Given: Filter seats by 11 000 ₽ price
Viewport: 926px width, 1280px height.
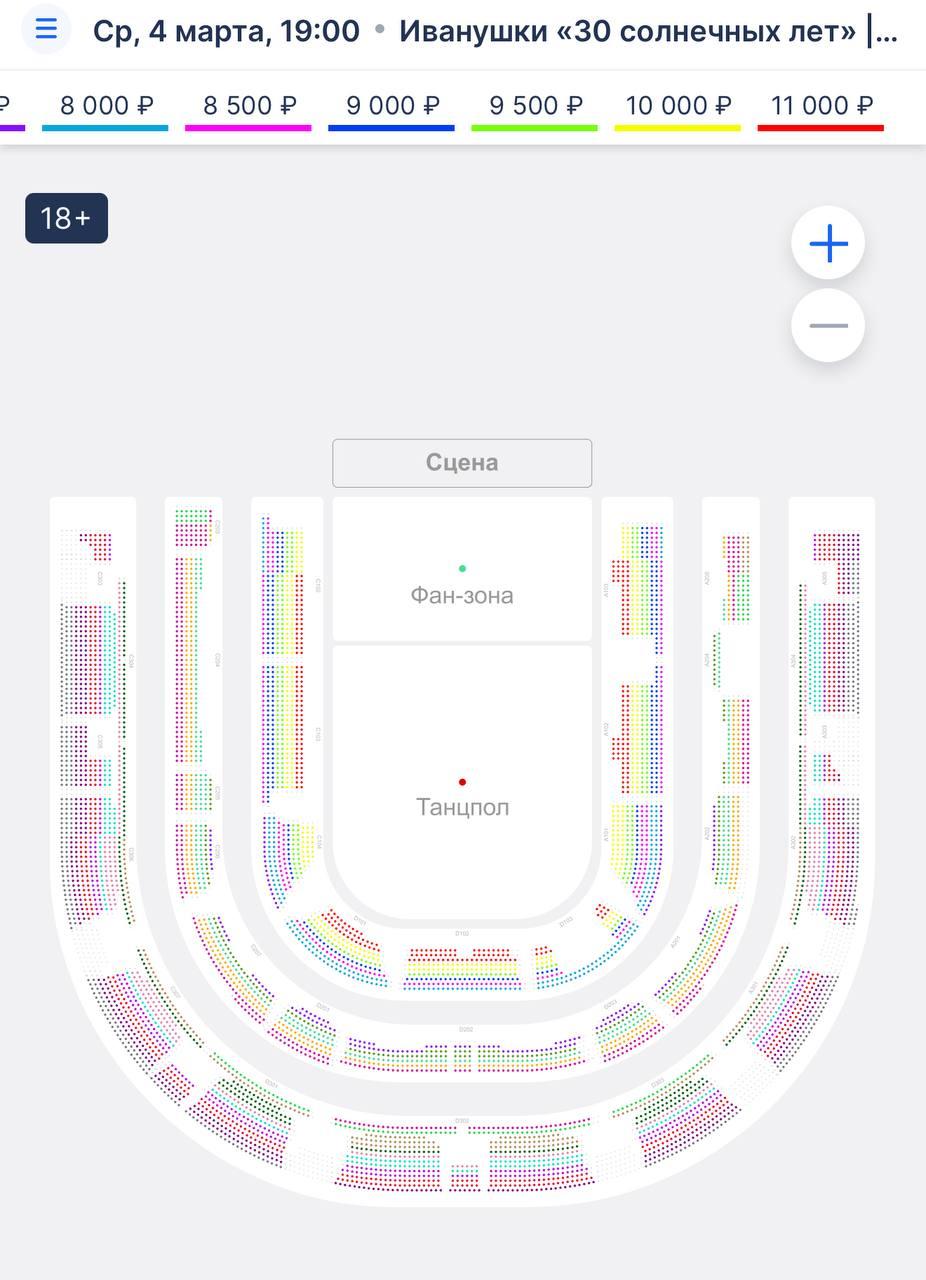Looking at the screenshot, I should (821, 106).
